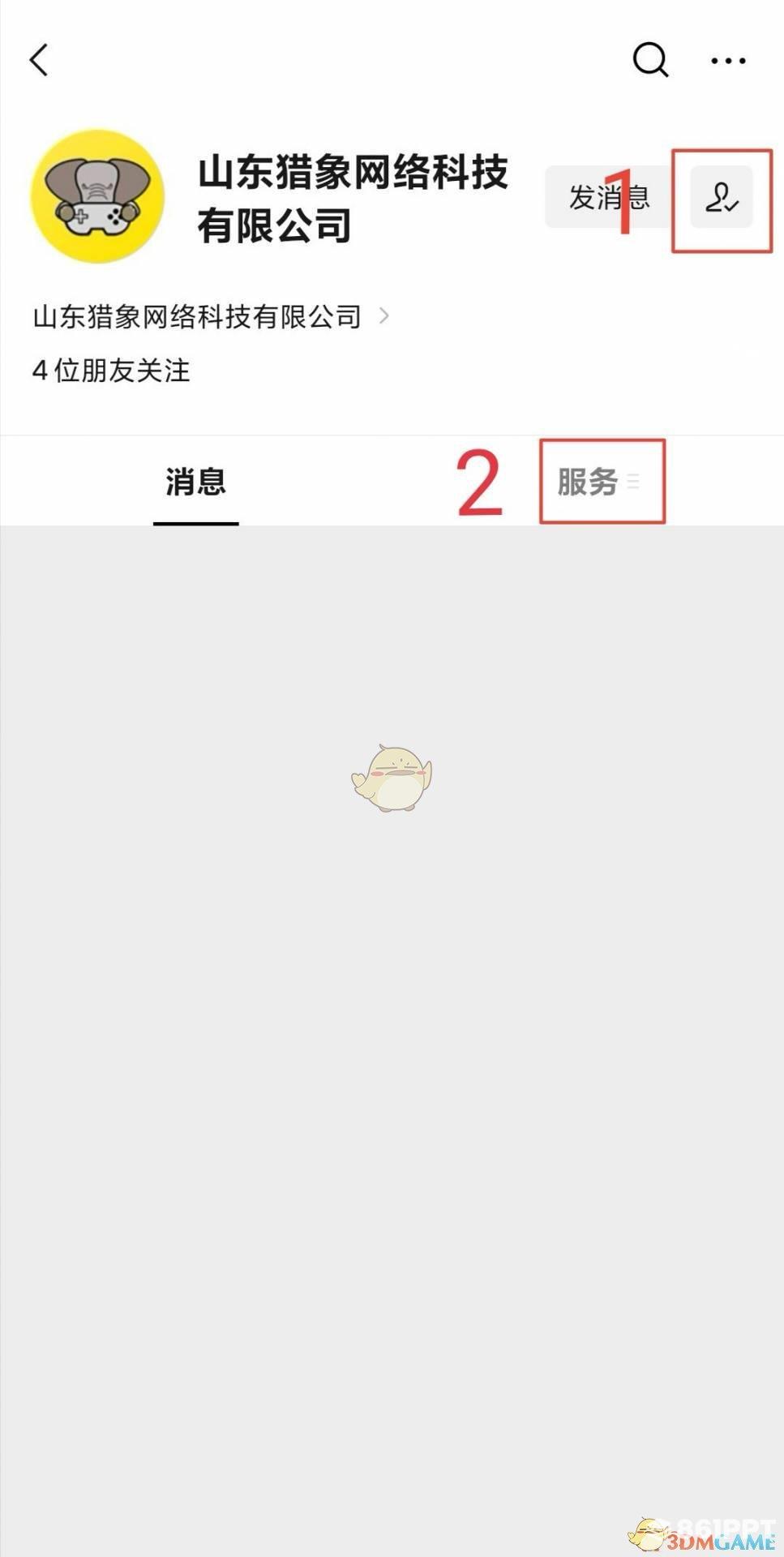The height and width of the screenshot is (1557, 784).
Task: View the account's elephant avatar
Action: click(x=98, y=196)
